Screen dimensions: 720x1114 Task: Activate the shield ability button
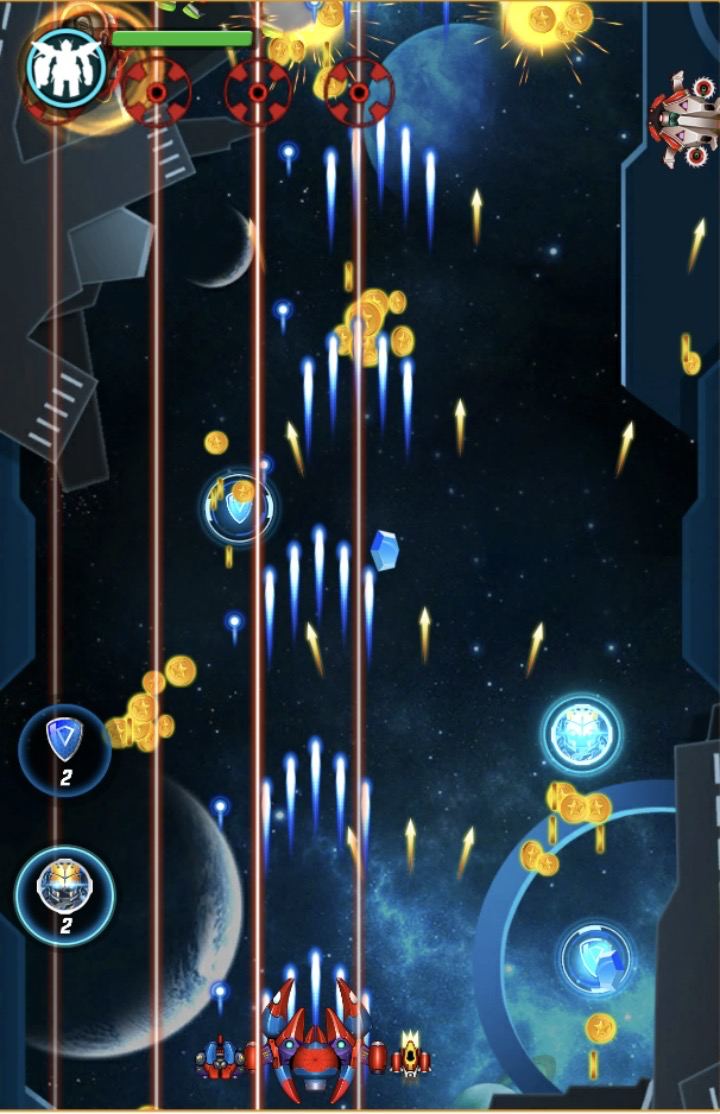point(65,749)
